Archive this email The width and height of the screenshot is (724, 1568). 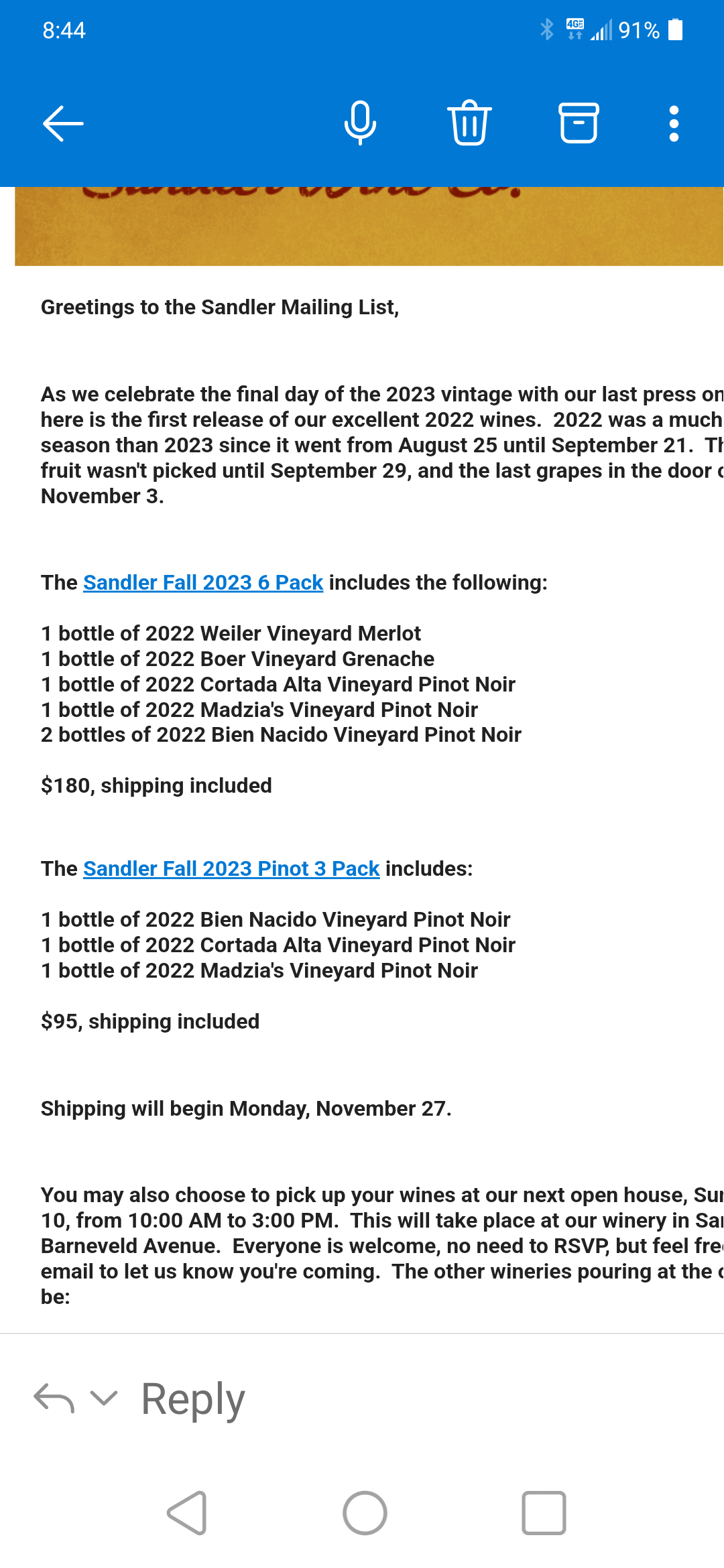tap(579, 123)
